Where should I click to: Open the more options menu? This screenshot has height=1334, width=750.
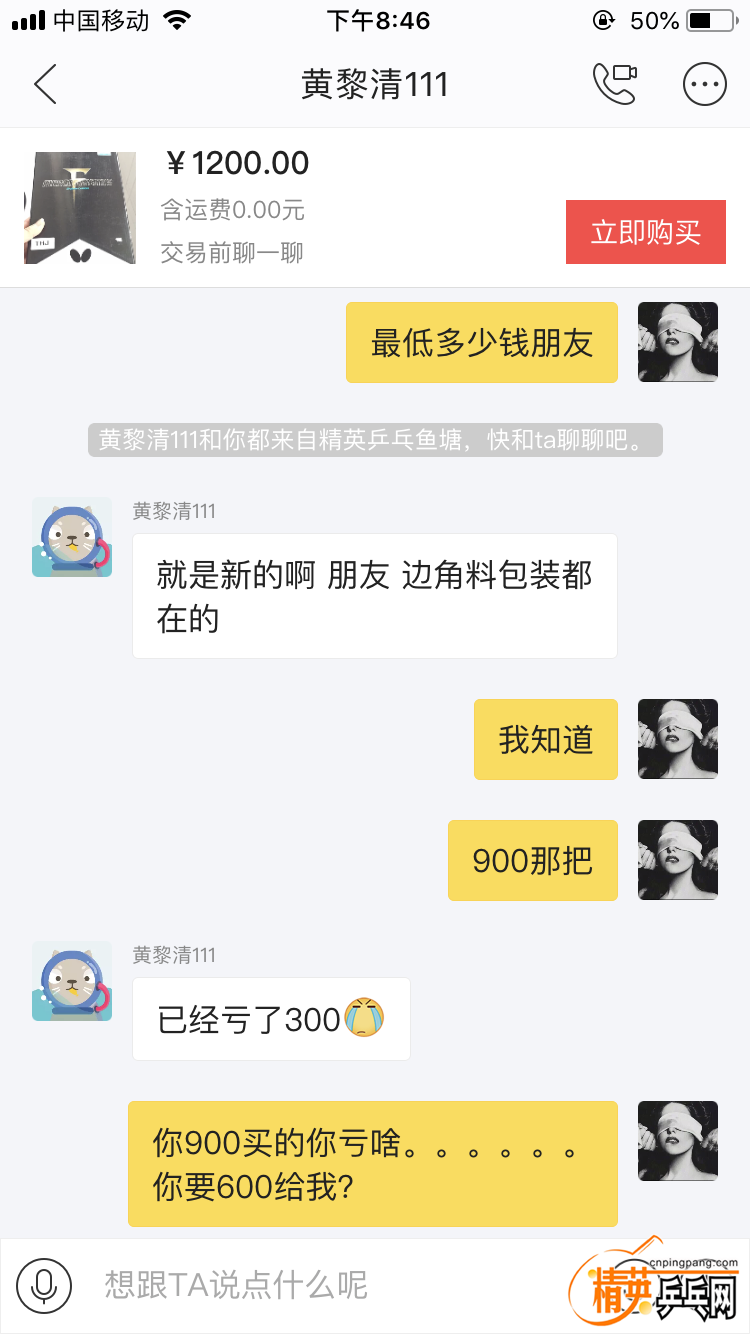tap(704, 84)
